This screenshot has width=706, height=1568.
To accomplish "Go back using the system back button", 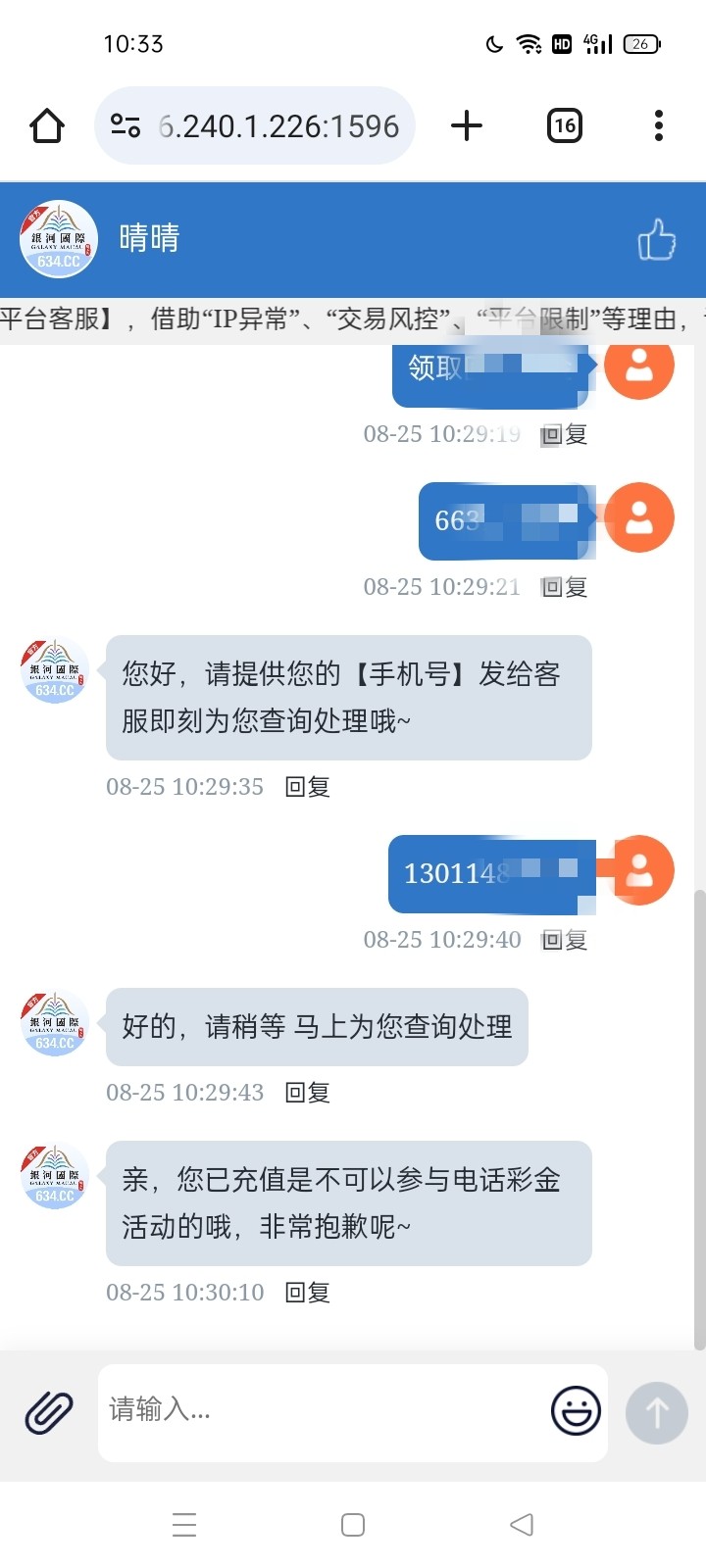I will (x=522, y=1525).
